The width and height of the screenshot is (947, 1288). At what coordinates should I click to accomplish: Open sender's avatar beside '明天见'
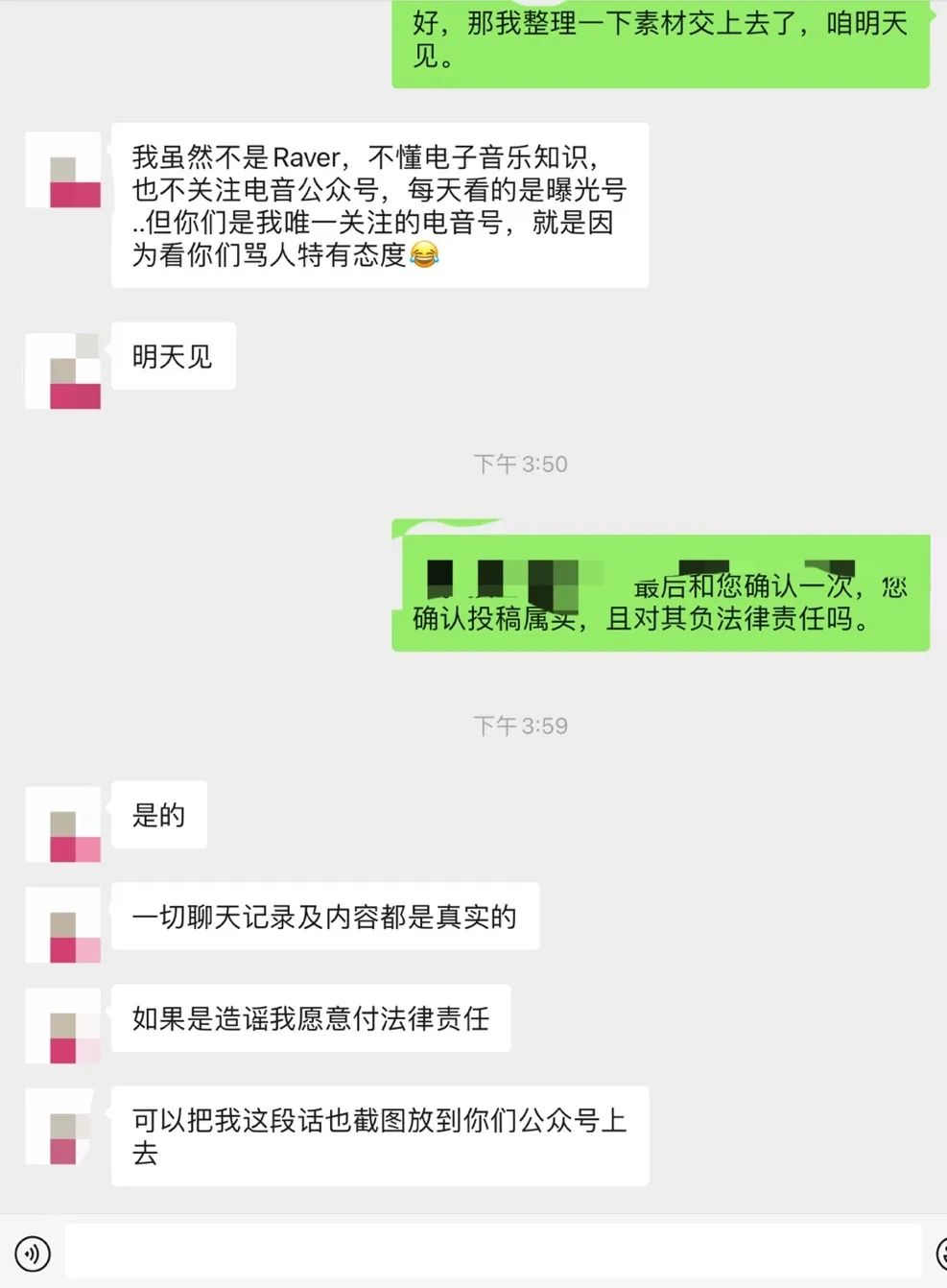[63, 371]
